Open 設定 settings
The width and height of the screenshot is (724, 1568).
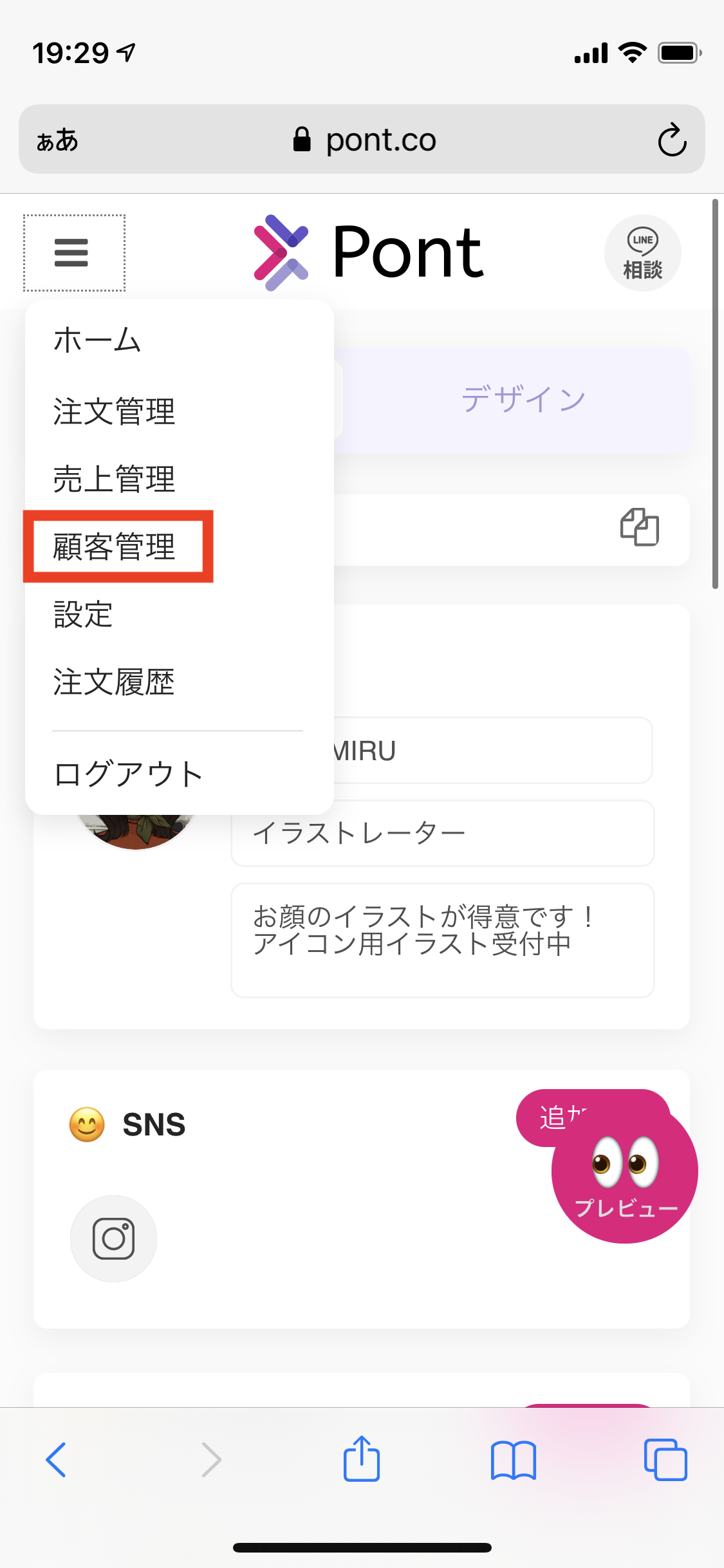83,614
